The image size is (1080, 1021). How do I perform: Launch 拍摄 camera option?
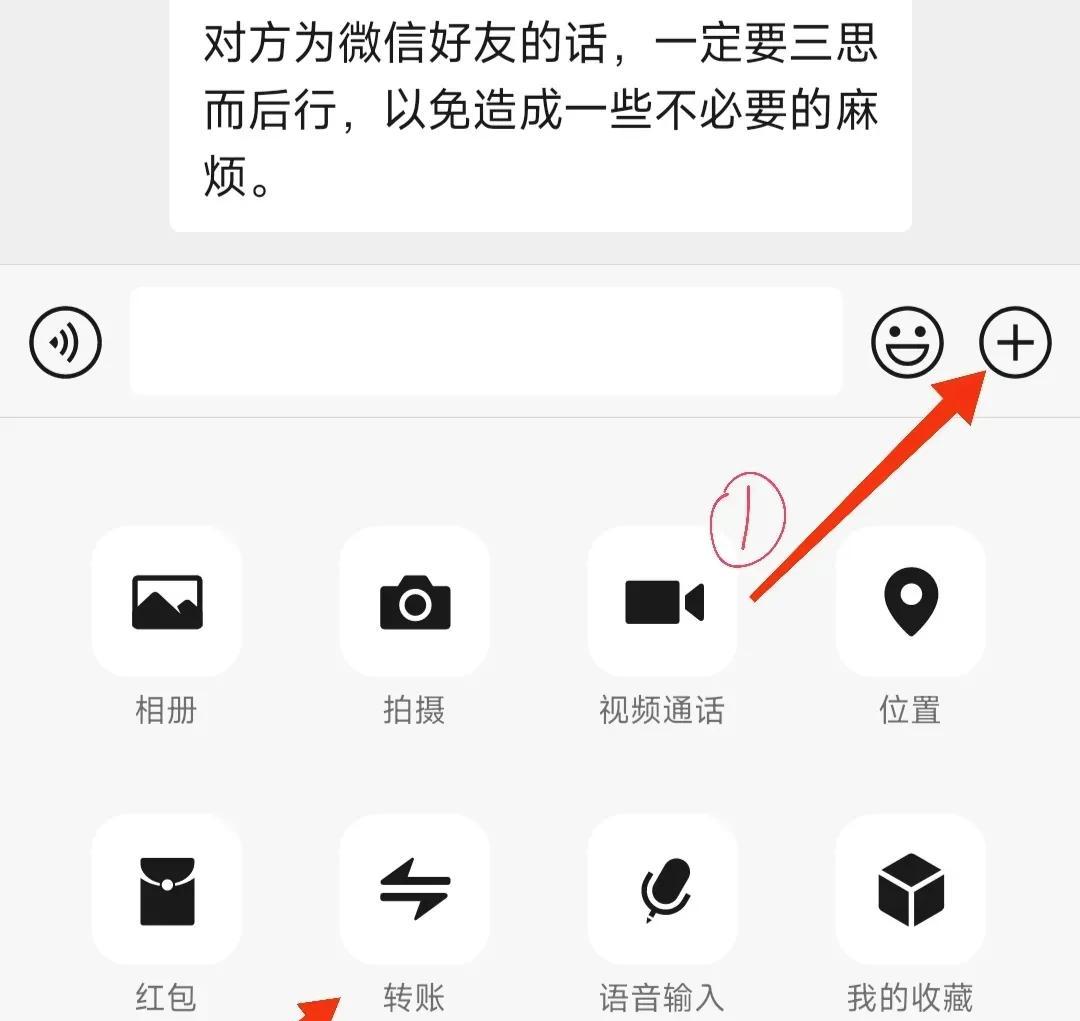coord(414,603)
